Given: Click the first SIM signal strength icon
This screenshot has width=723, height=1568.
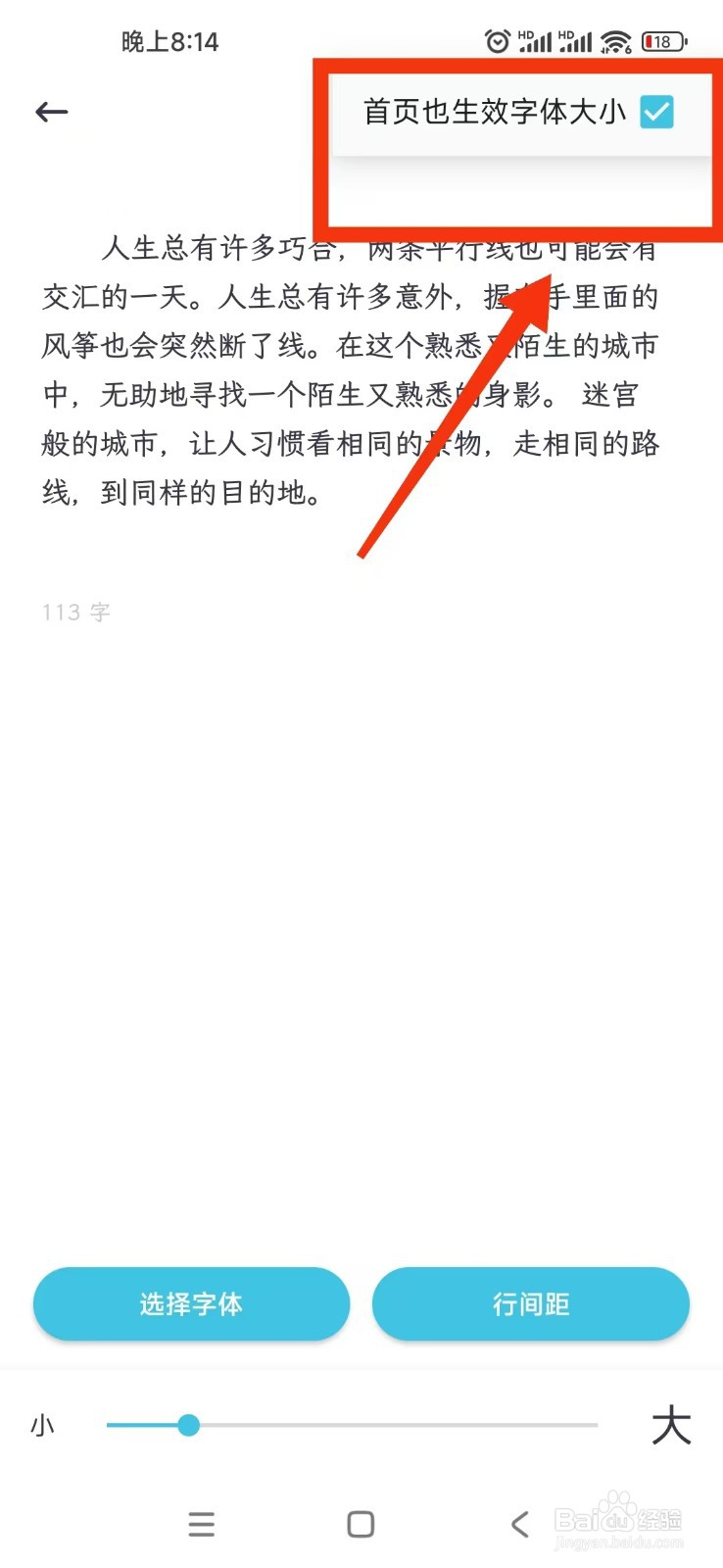Looking at the screenshot, I should click(538, 41).
